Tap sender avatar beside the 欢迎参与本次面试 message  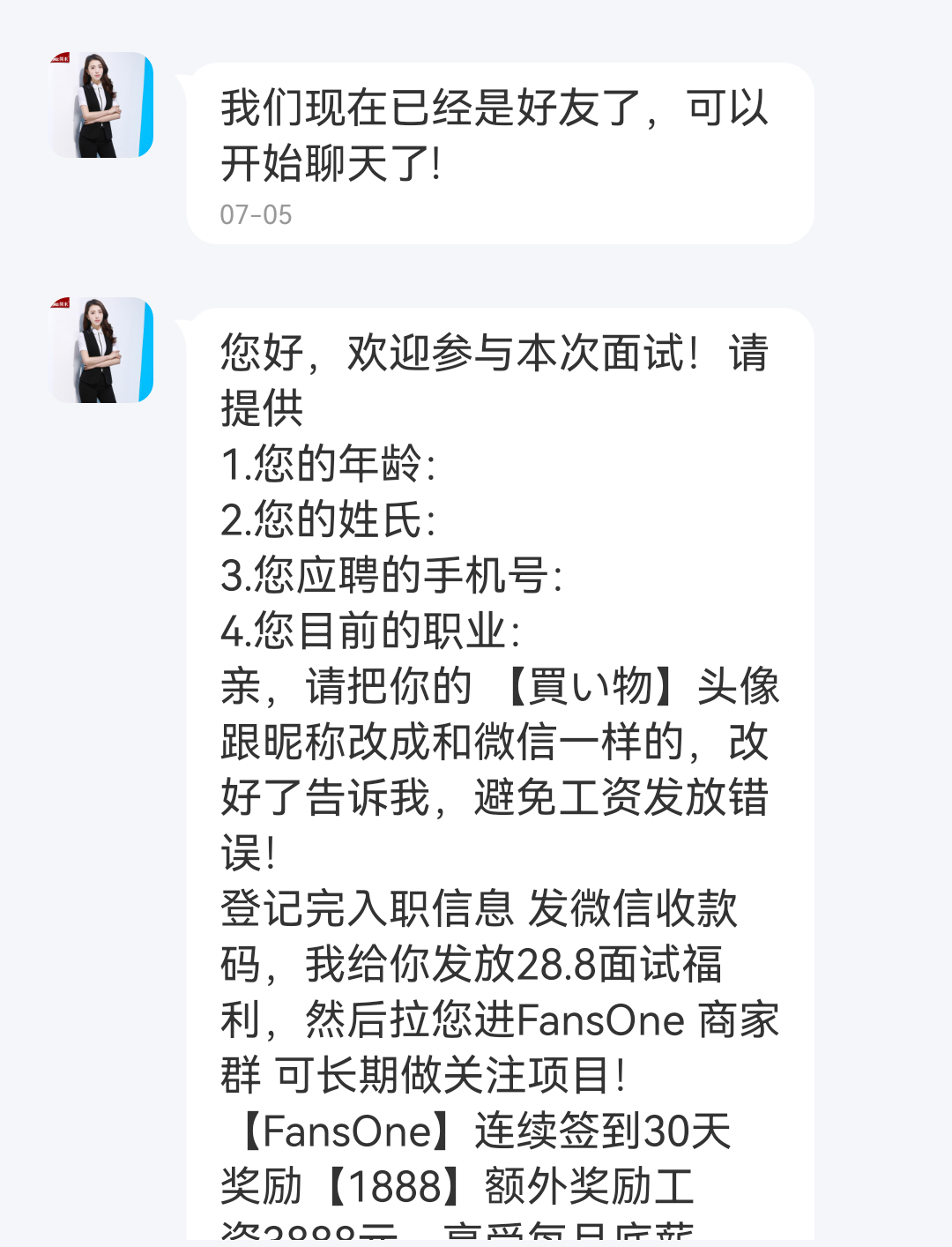[101, 350]
